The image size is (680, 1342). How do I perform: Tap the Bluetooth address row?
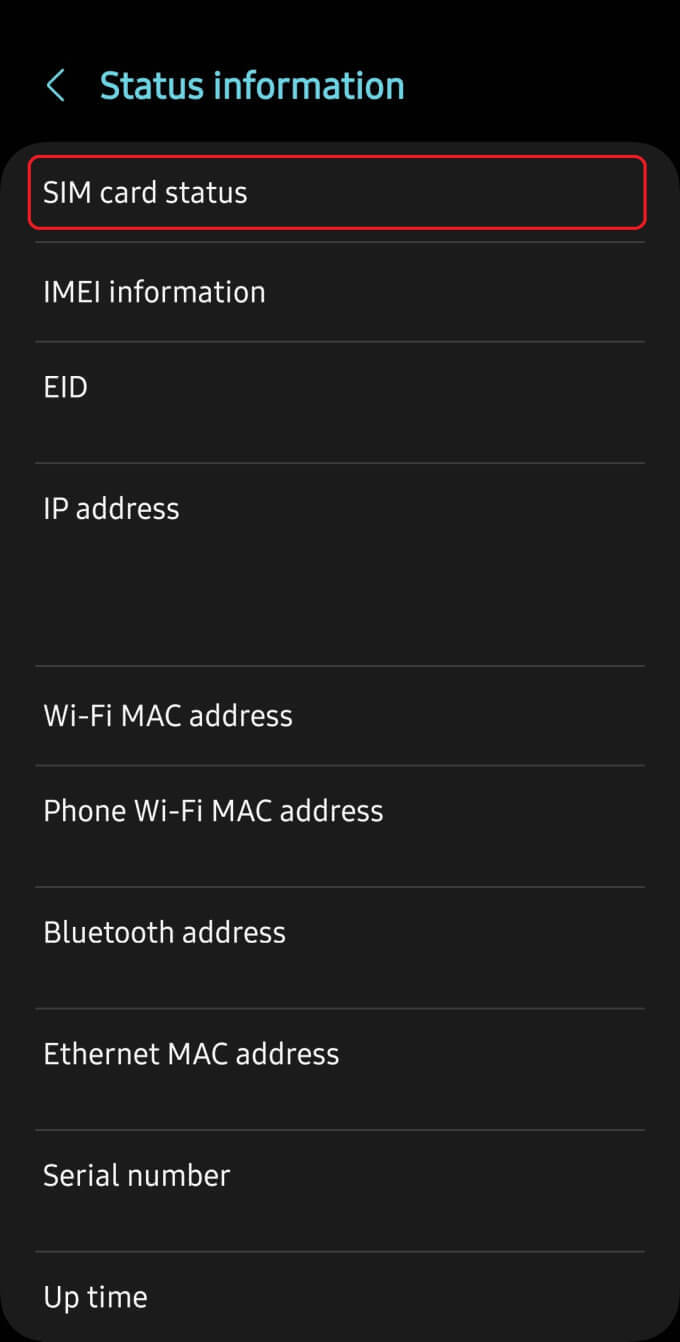coord(337,945)
